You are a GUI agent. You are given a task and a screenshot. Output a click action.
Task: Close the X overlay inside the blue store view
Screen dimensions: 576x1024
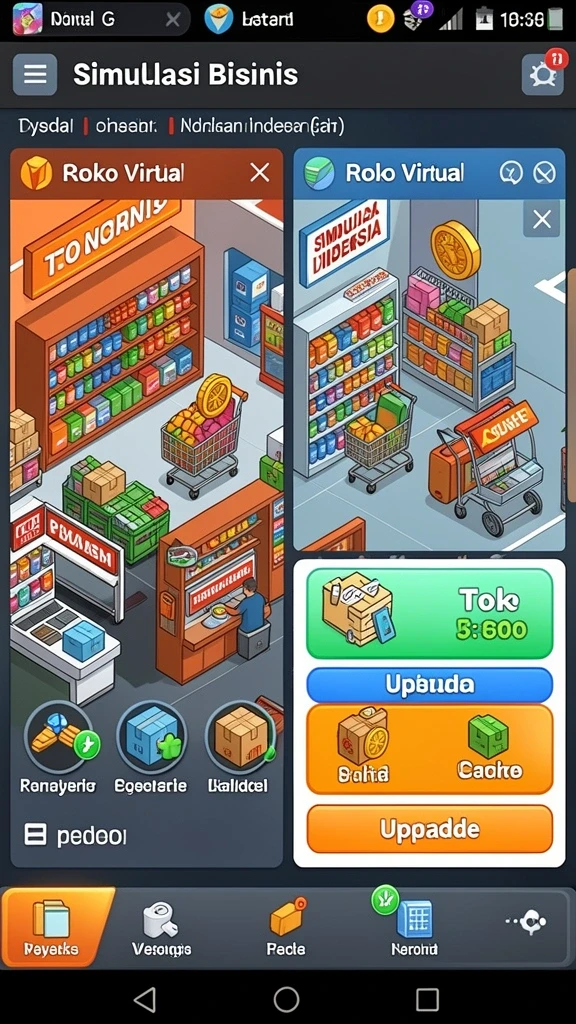[x=542, y=219]
